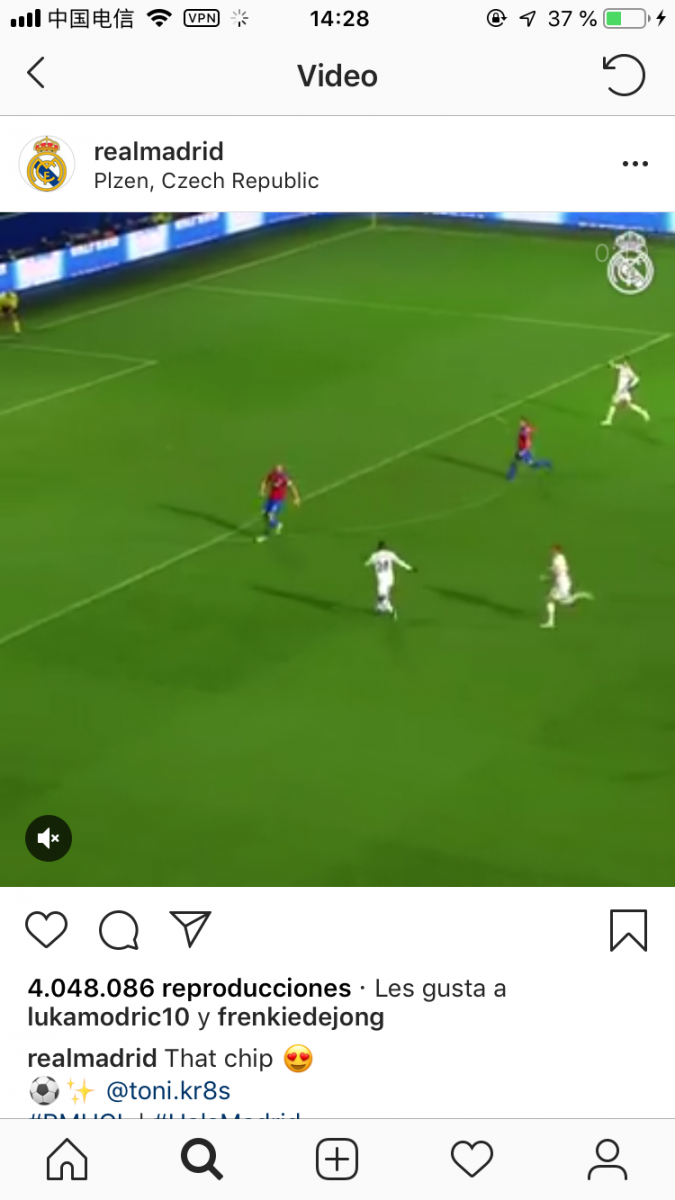Viewport: 675px width, 1200px height.
Task: Open the comments on this post
Action: 118,930
